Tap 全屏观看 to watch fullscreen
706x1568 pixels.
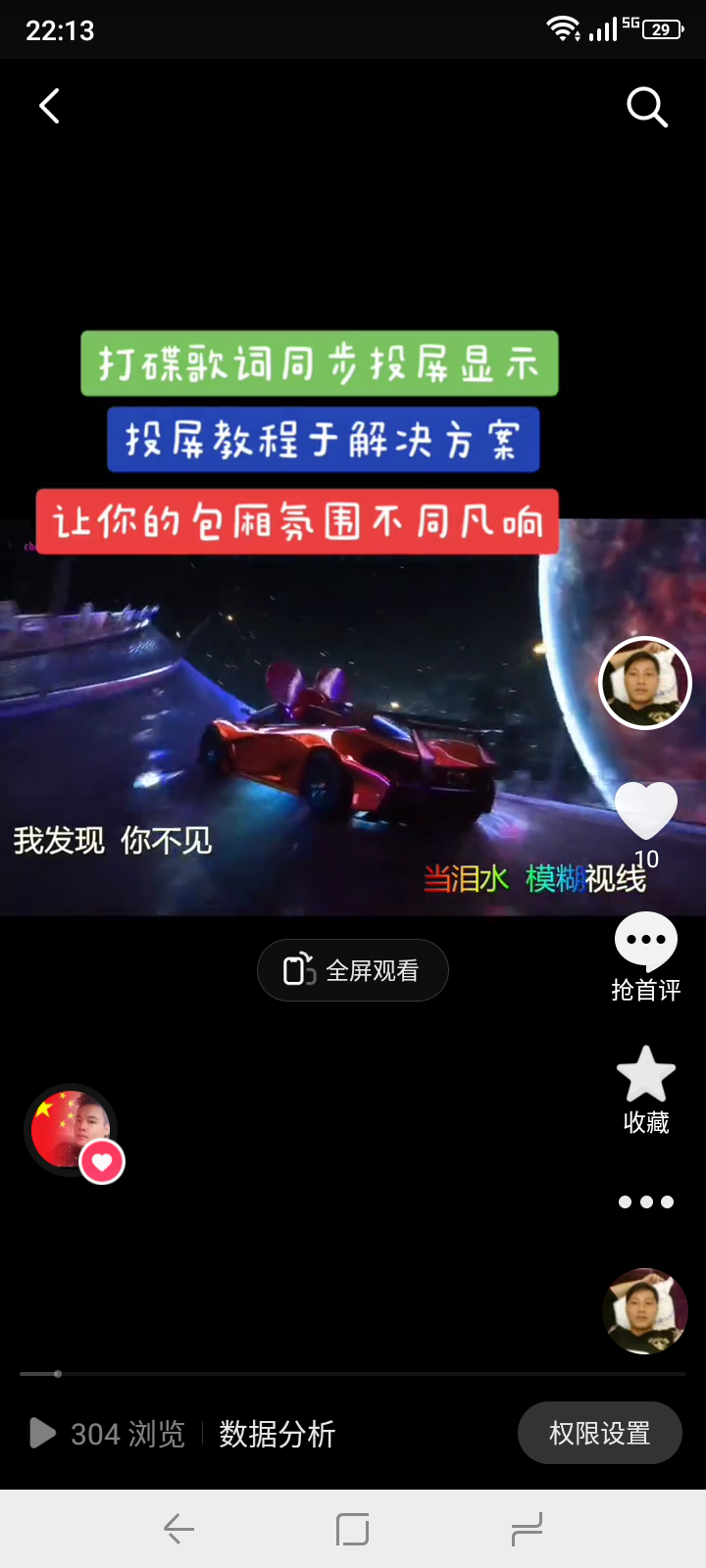click(353, 970)
